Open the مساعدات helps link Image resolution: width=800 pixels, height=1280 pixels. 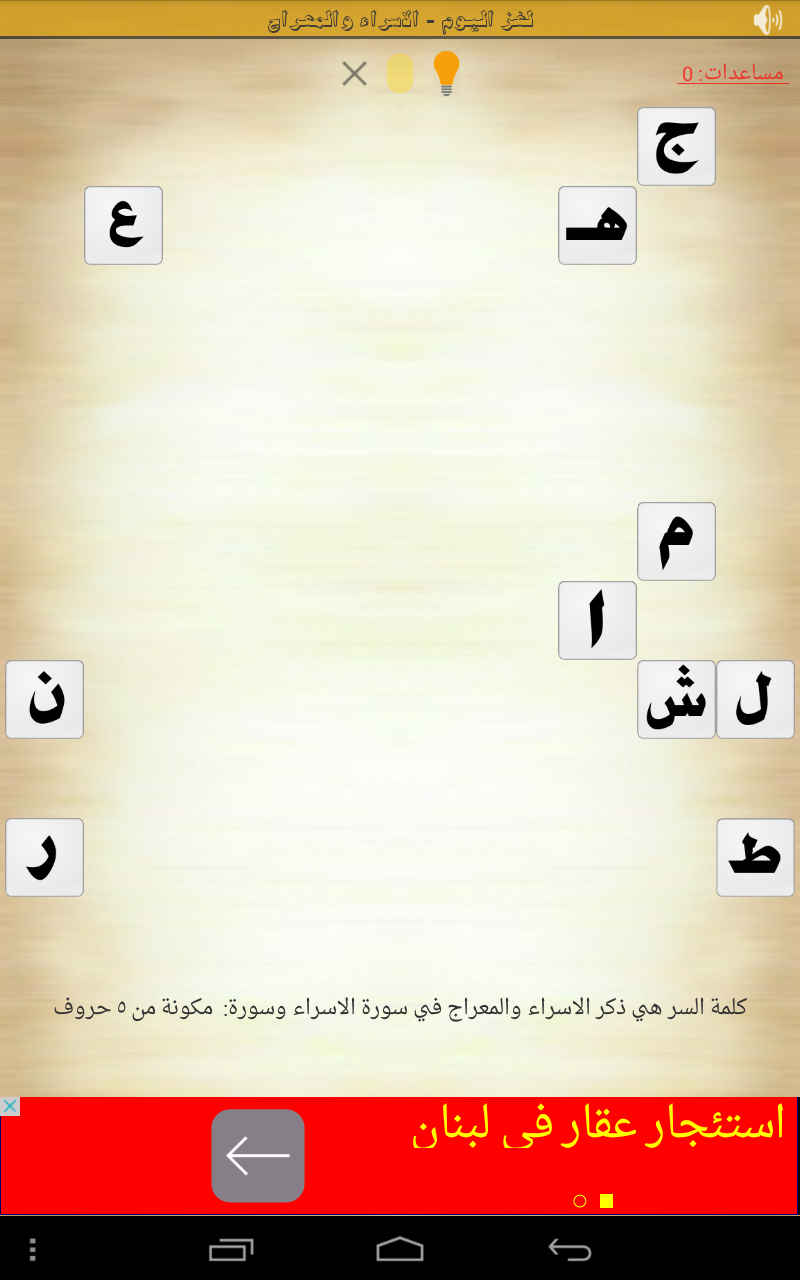(x=732, y=73)
